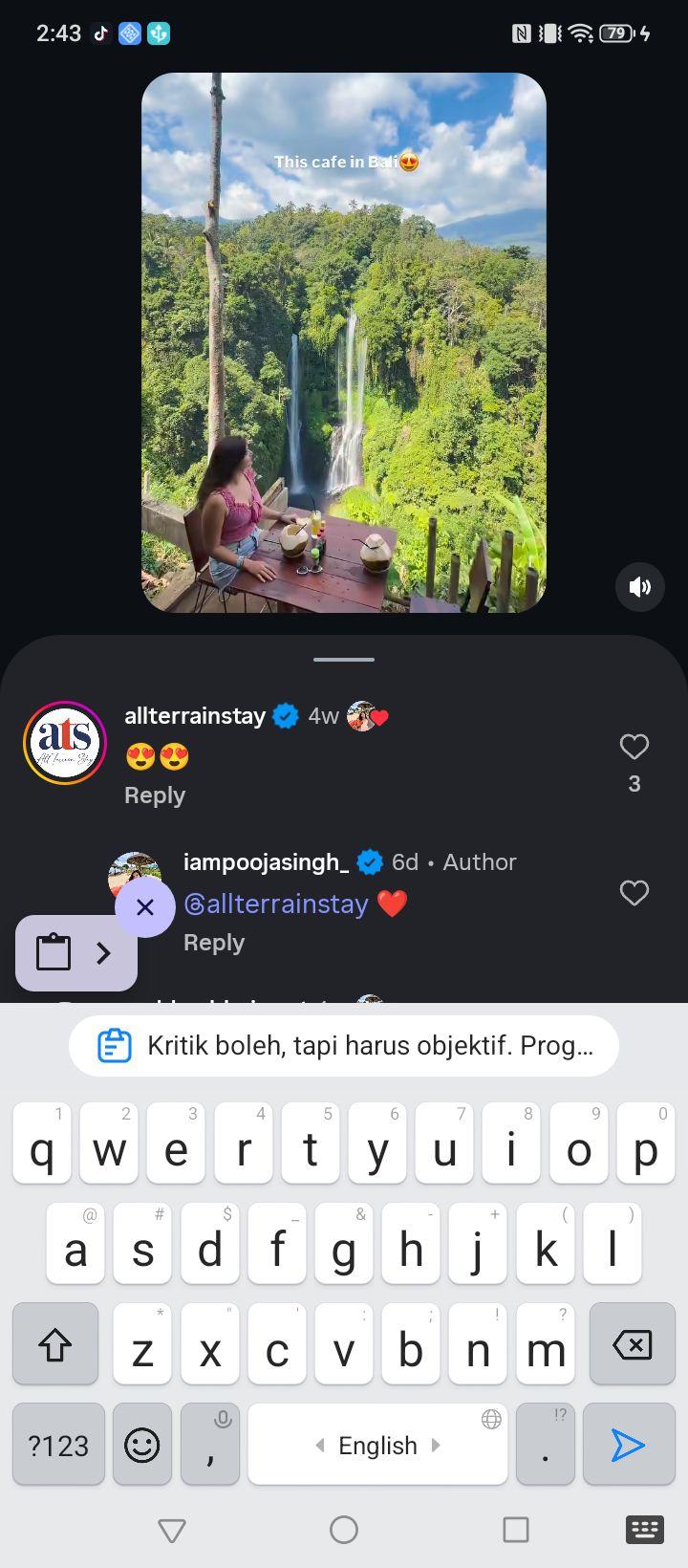Open the reel video in full view

pyautogui.click(x=344, y=342)
